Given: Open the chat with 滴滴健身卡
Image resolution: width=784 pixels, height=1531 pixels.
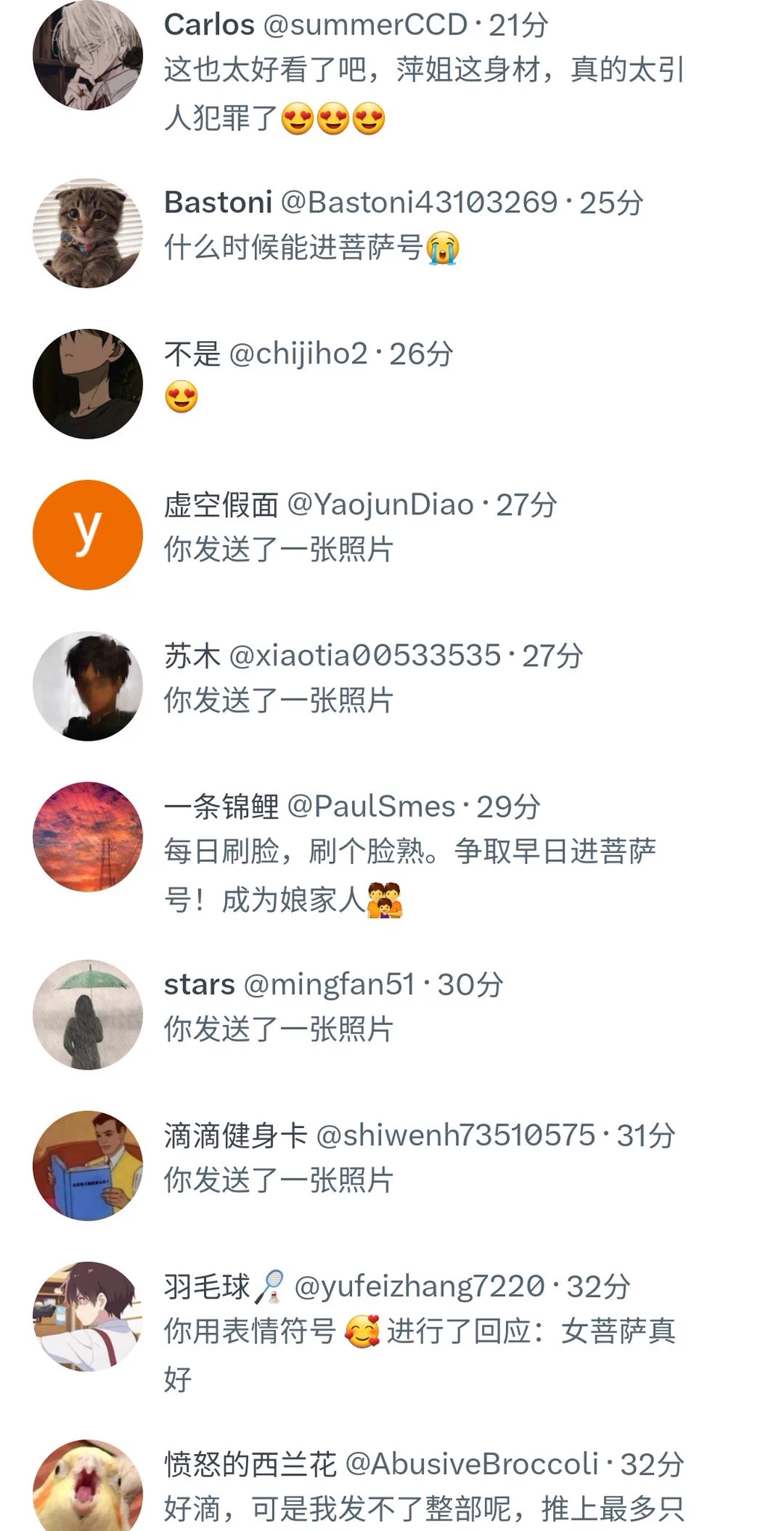Looking at the screenshot, I should [419, 1158].
